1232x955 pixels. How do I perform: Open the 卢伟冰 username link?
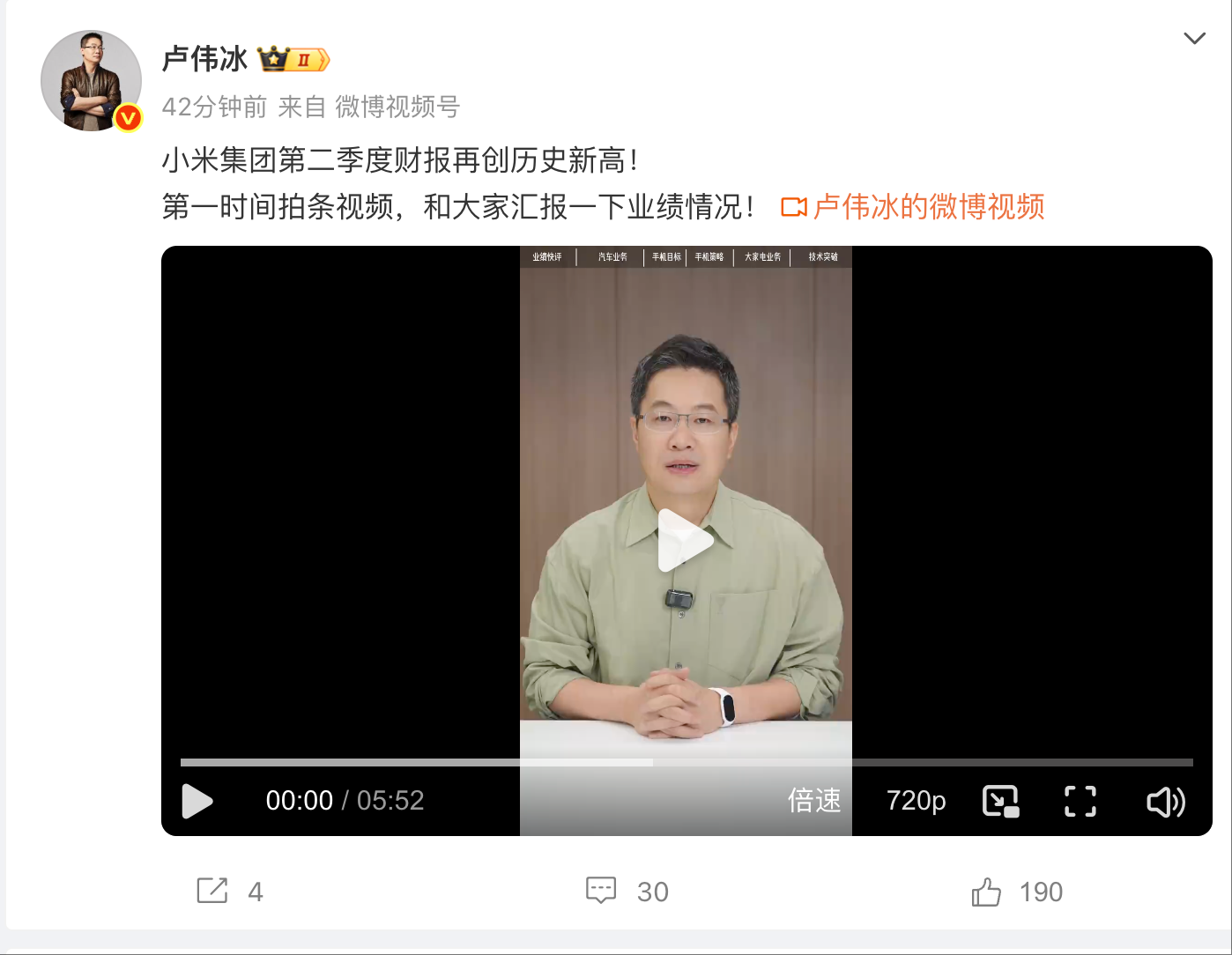click(x=204, y=59)
